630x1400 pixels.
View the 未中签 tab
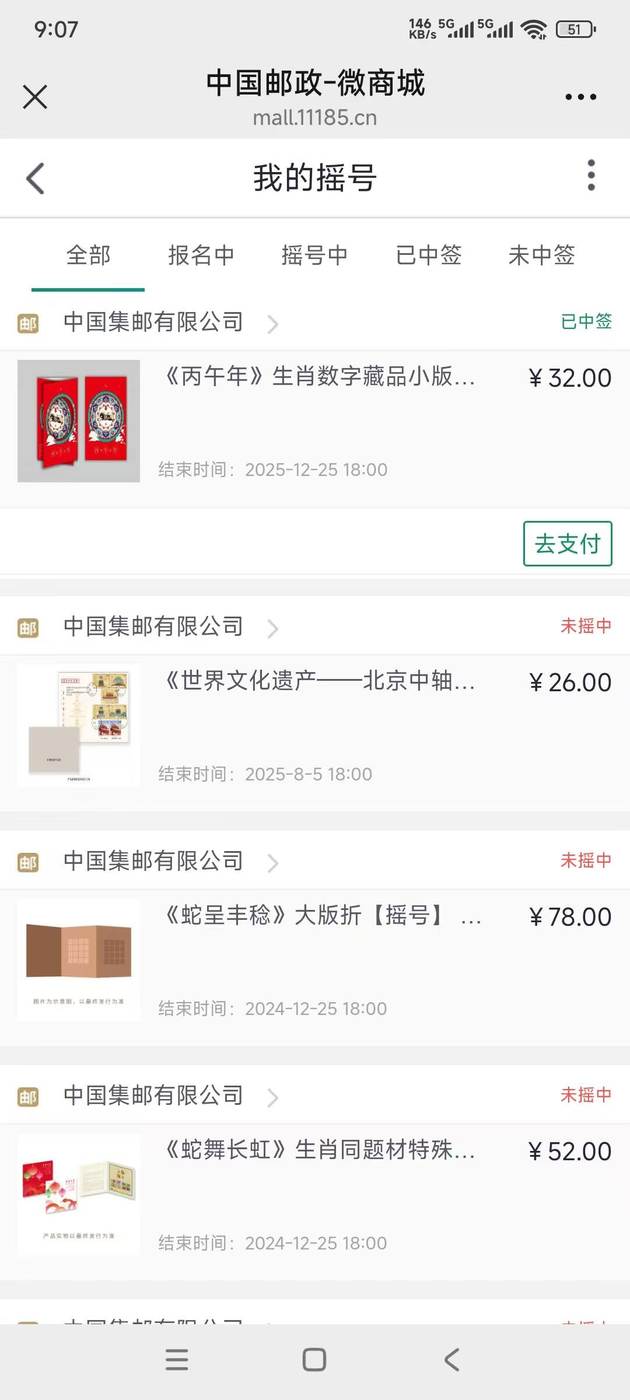(541, 255)
